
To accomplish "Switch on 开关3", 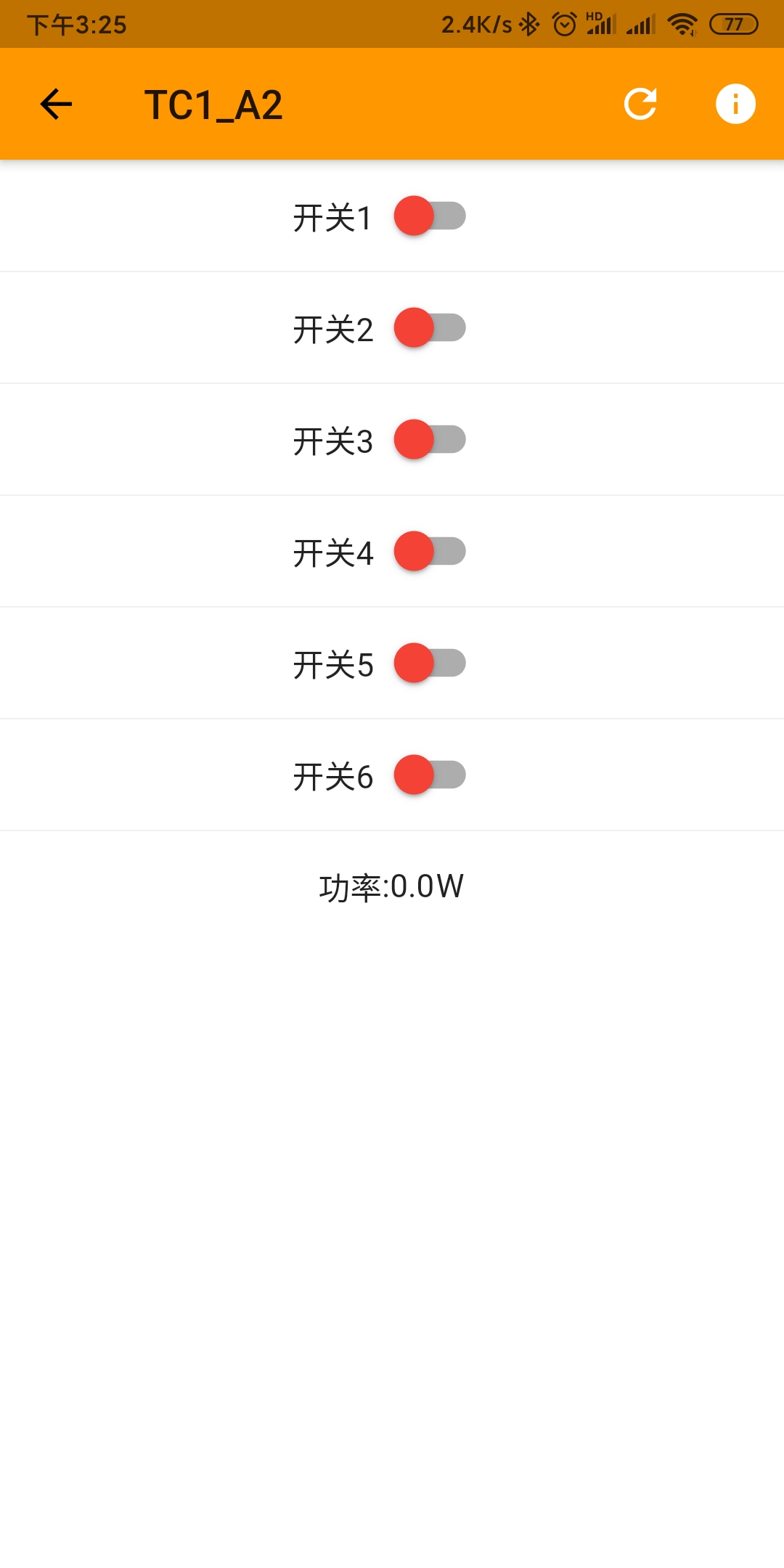I will (430, 440).
